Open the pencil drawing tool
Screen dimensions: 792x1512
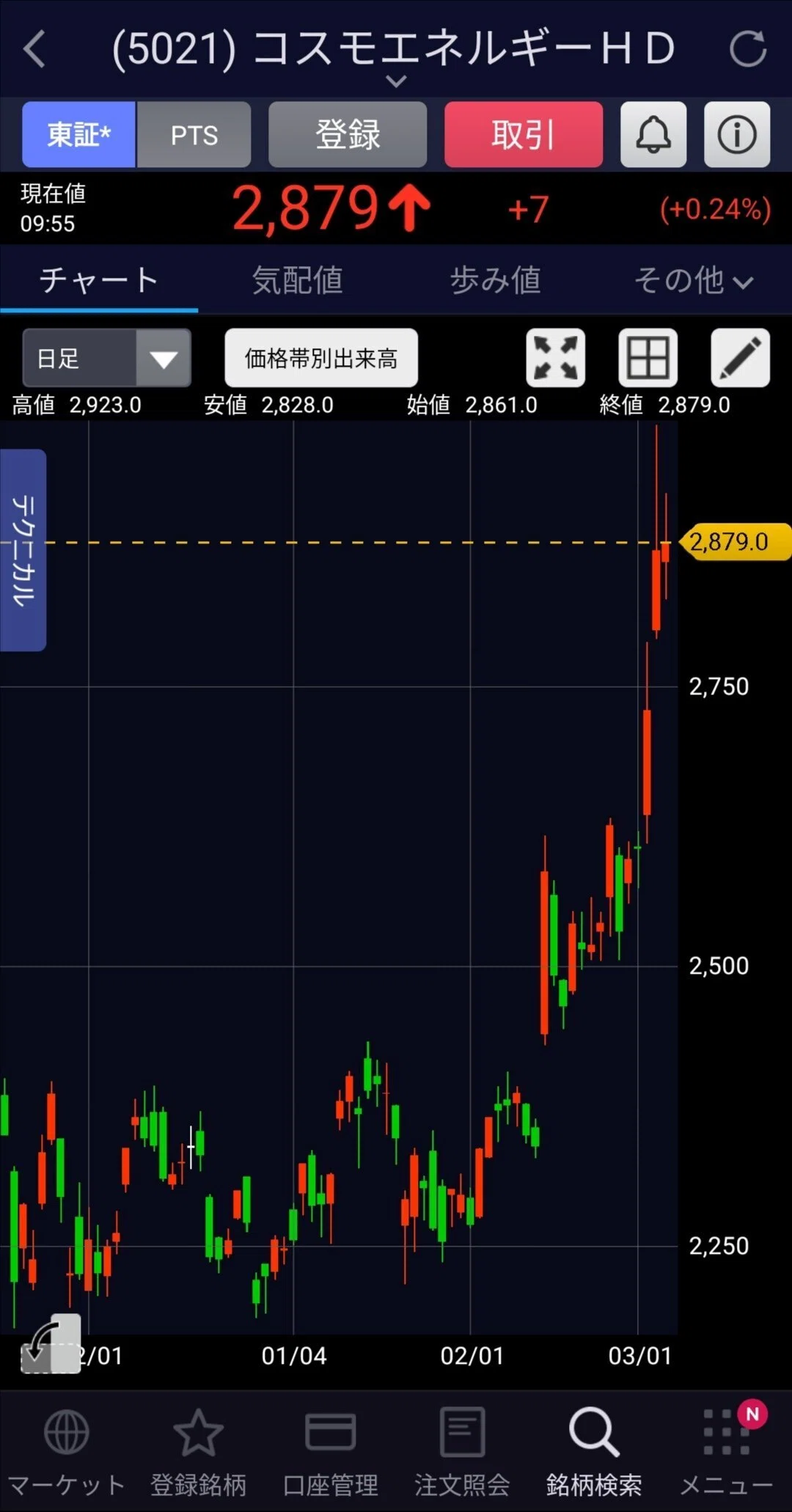(741, 358)
